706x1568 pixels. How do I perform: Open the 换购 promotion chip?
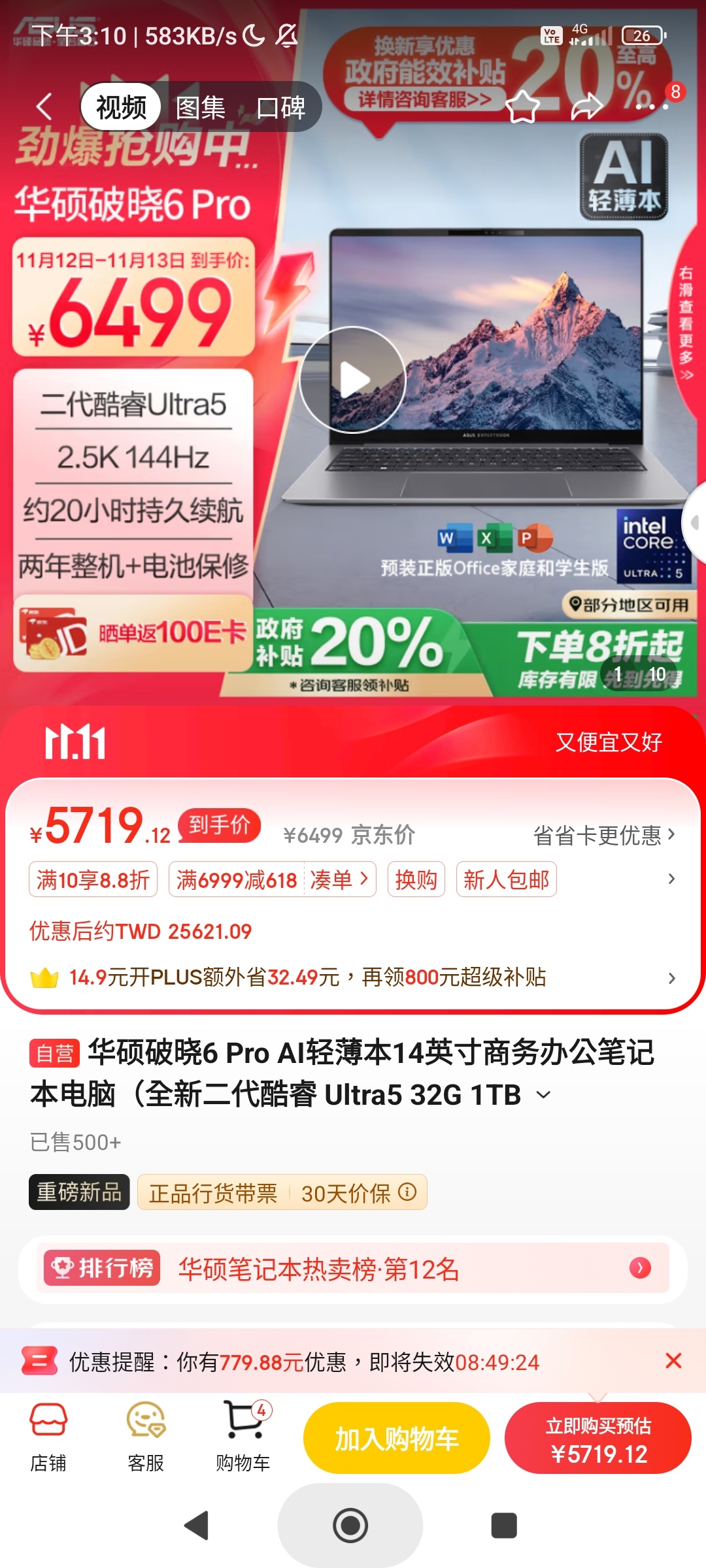click(416, 879)
